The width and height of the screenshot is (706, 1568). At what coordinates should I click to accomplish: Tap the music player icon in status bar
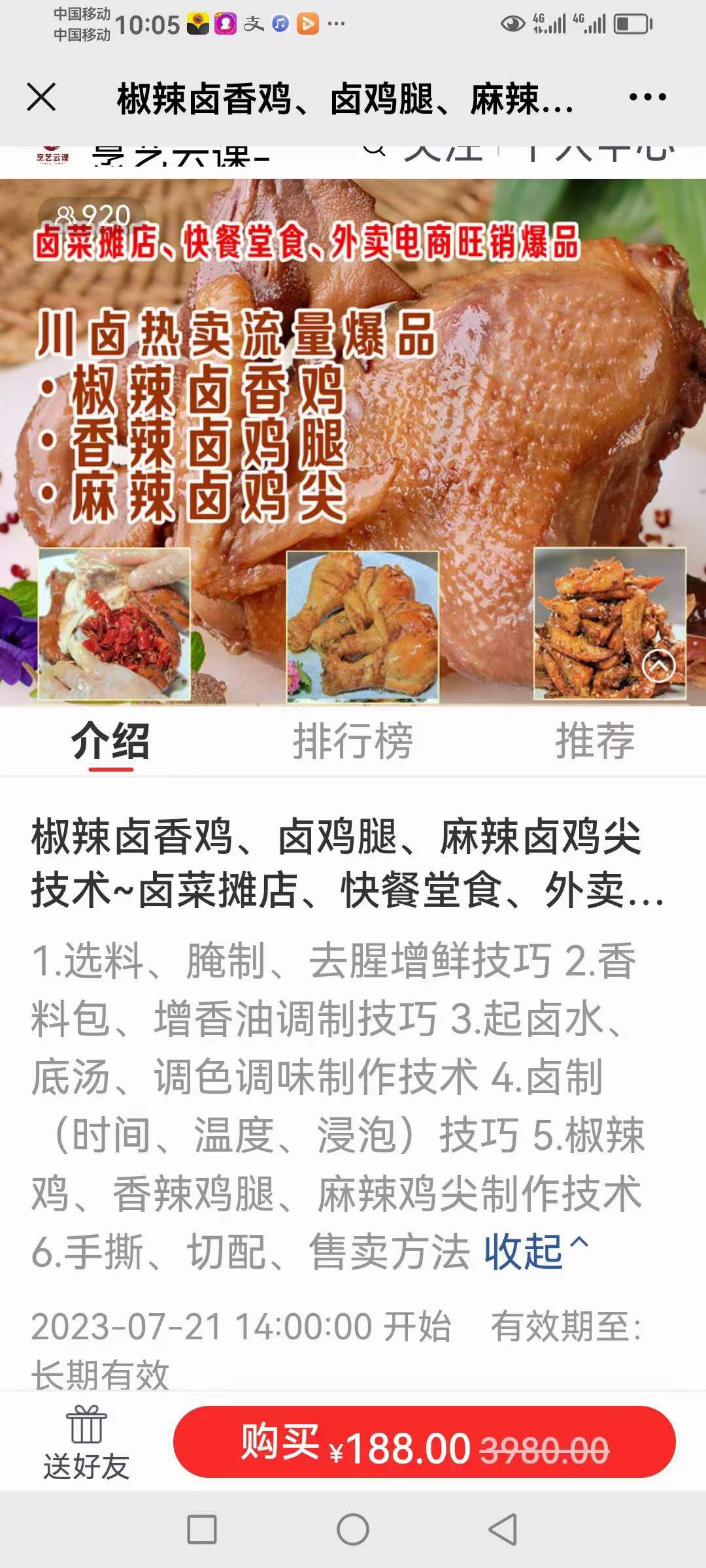click(281, 23)
